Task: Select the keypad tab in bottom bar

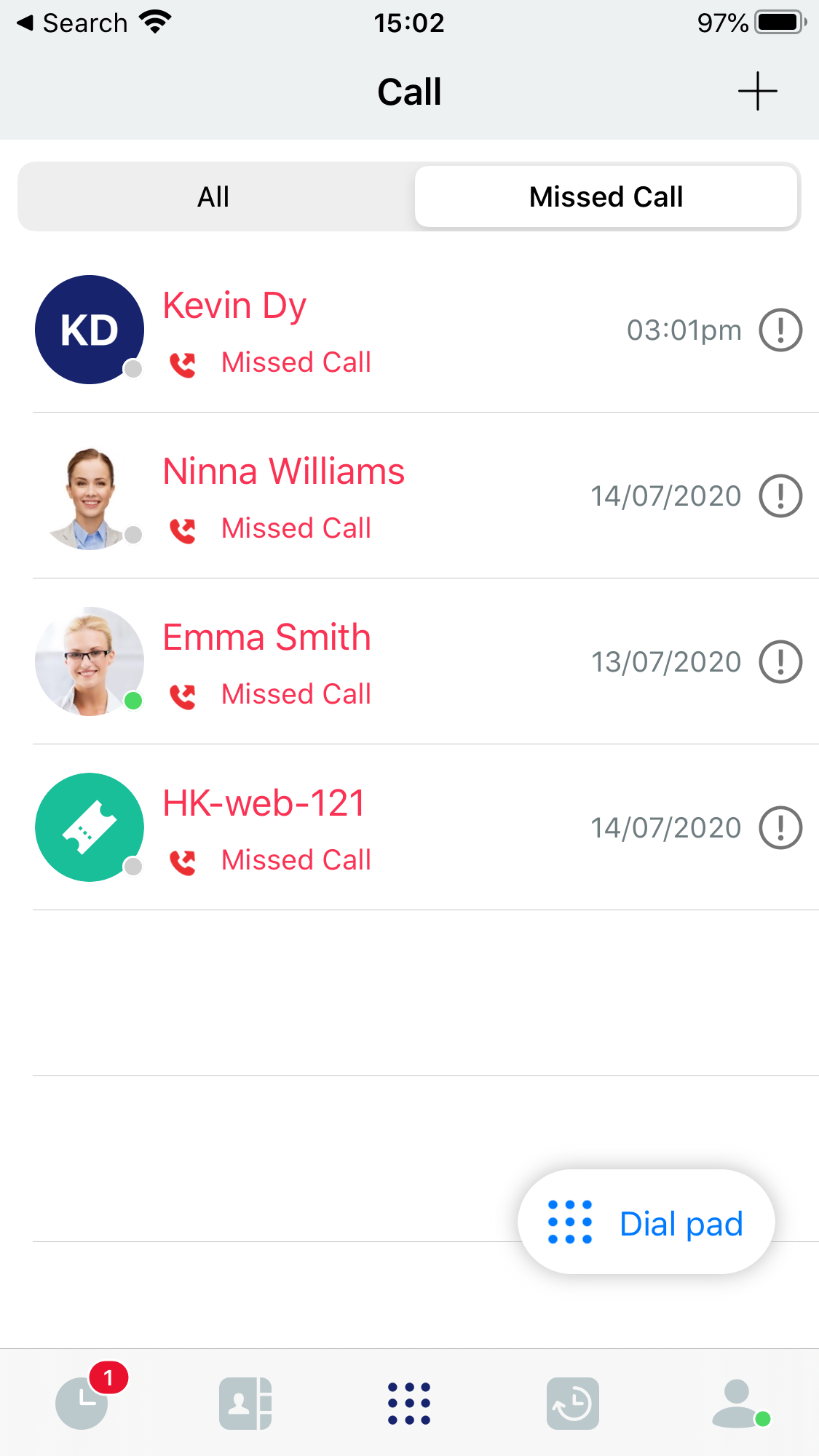Action: (409, 1403)
